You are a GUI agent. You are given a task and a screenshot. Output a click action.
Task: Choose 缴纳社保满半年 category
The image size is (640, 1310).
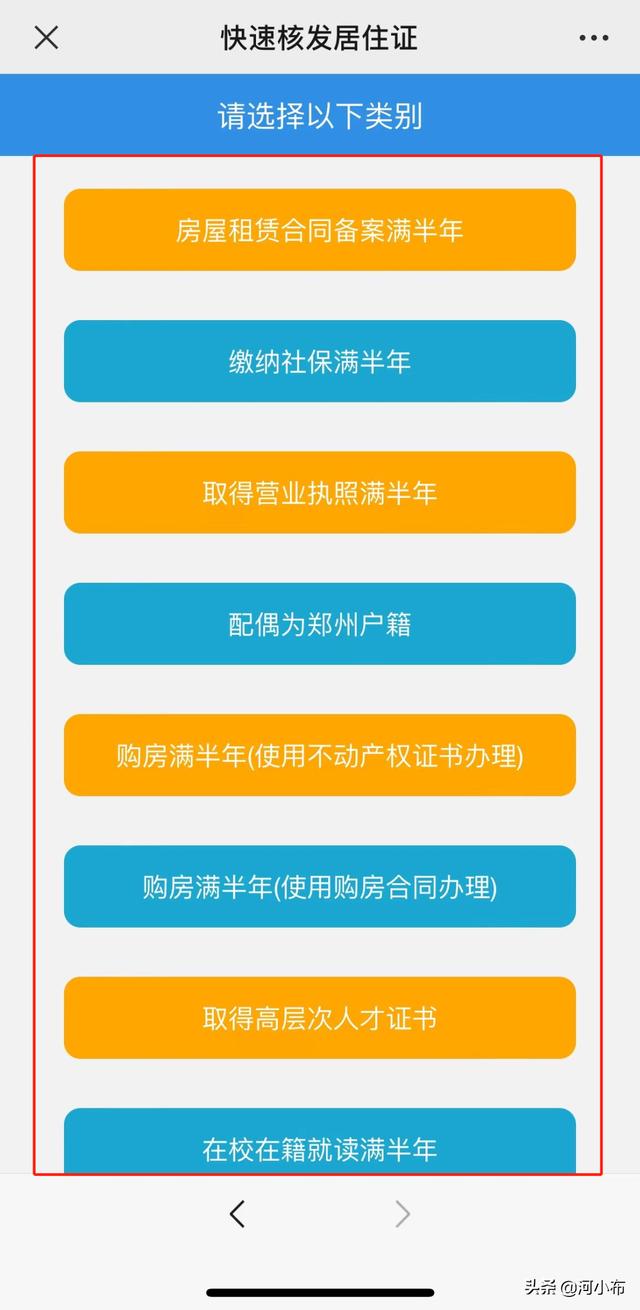tap(320, 361)
